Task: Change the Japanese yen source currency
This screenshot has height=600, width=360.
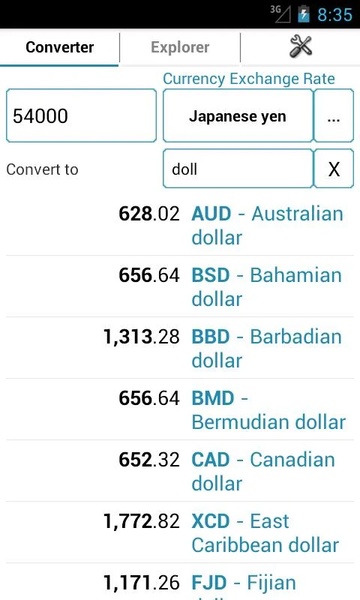Action: point(238,116)
